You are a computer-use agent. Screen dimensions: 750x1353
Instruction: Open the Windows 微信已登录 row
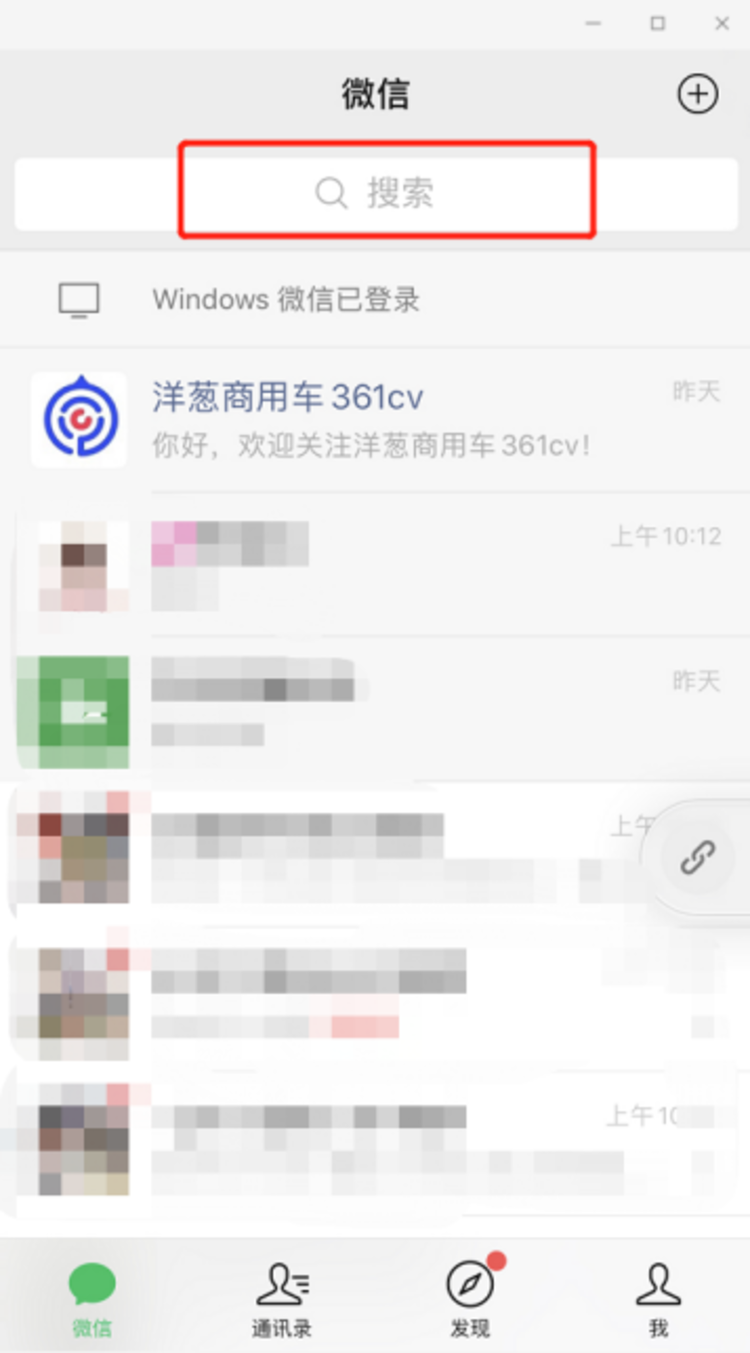pos(375,299)
